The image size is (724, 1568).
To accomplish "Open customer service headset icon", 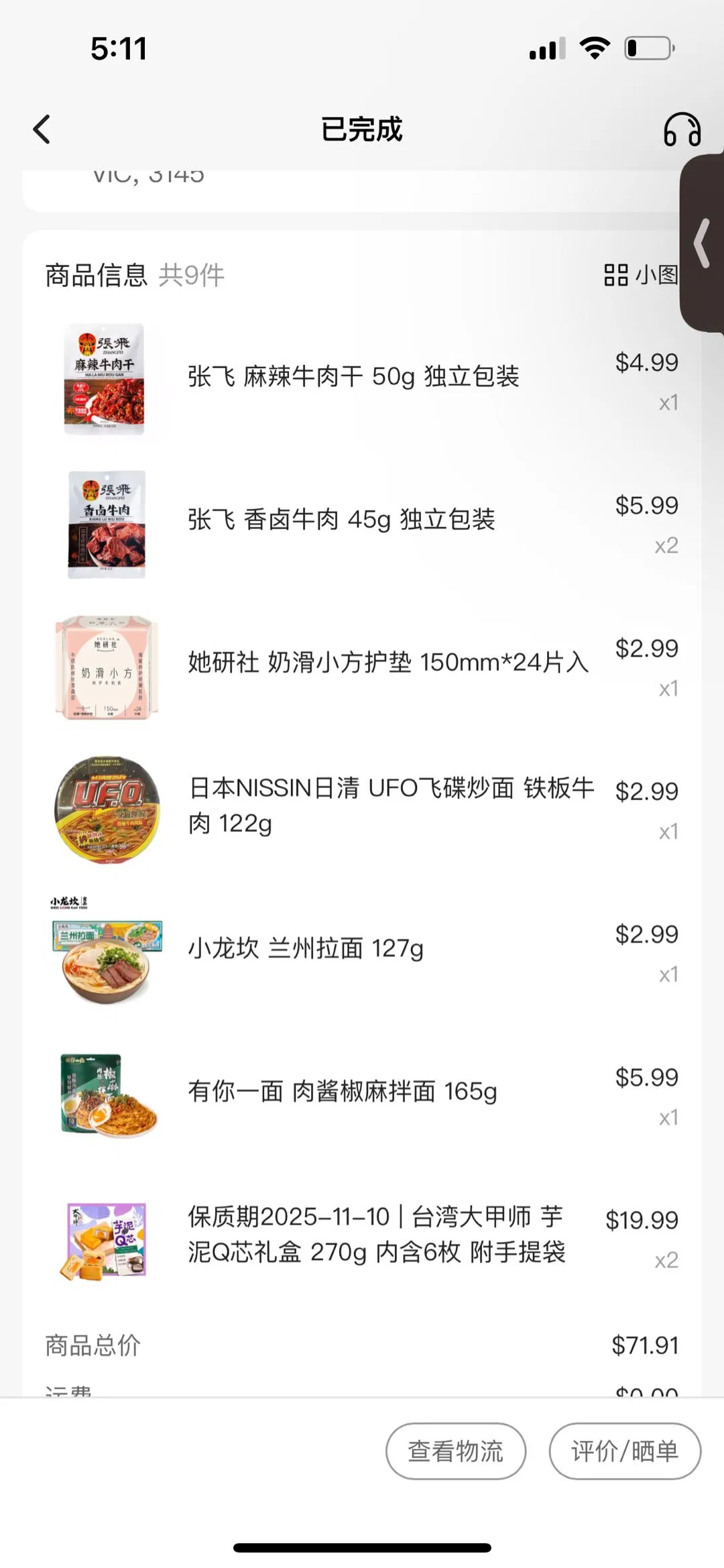I will 681,129.
